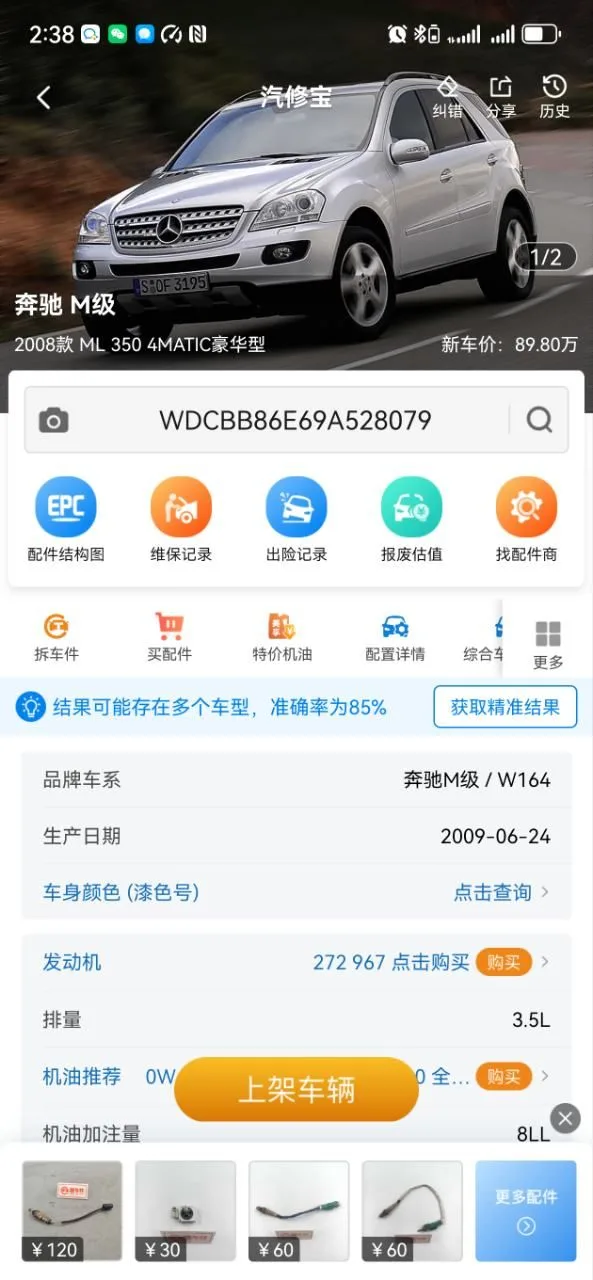
Task: Go back using the top-left arrow
Action: [x=43, y=97]
